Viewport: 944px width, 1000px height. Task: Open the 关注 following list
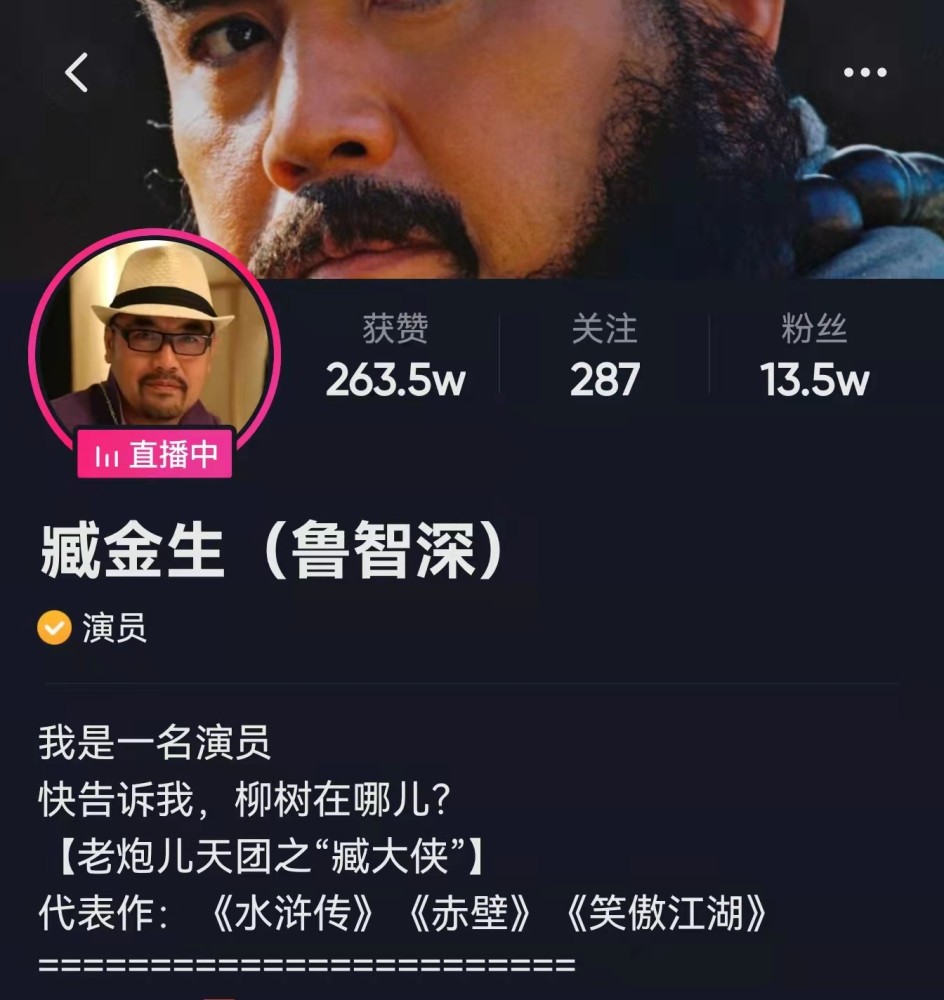tap(605, 355)
